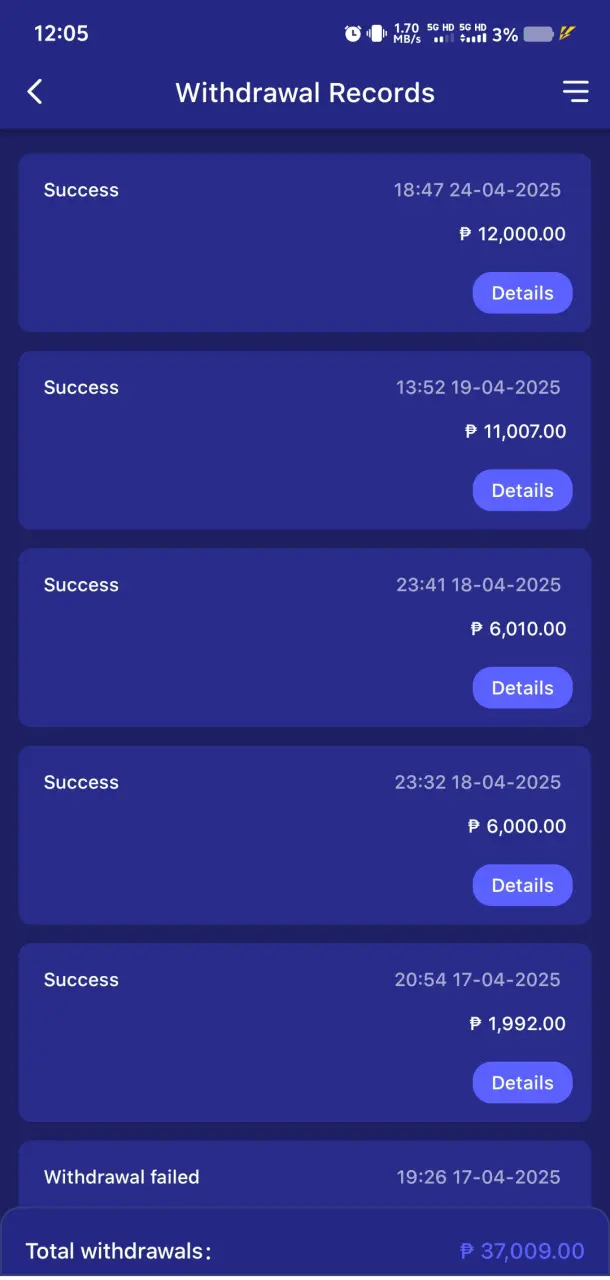Viewport: 610px width, 1280px height.
Task: Open Details for the ₱6,010.00 withdrawal
Action: (522, 688)
